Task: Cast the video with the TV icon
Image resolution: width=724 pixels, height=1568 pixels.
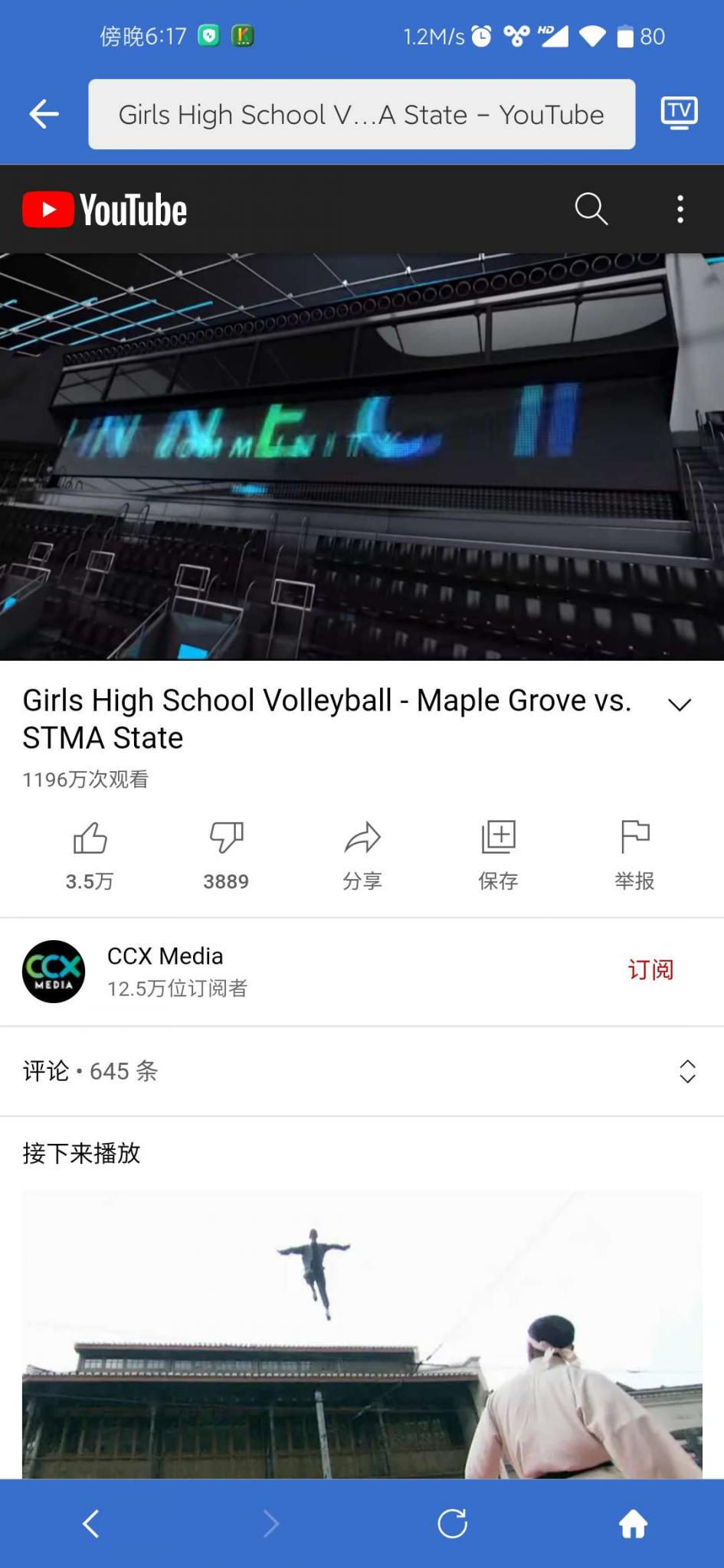Action: coord(679,113)
